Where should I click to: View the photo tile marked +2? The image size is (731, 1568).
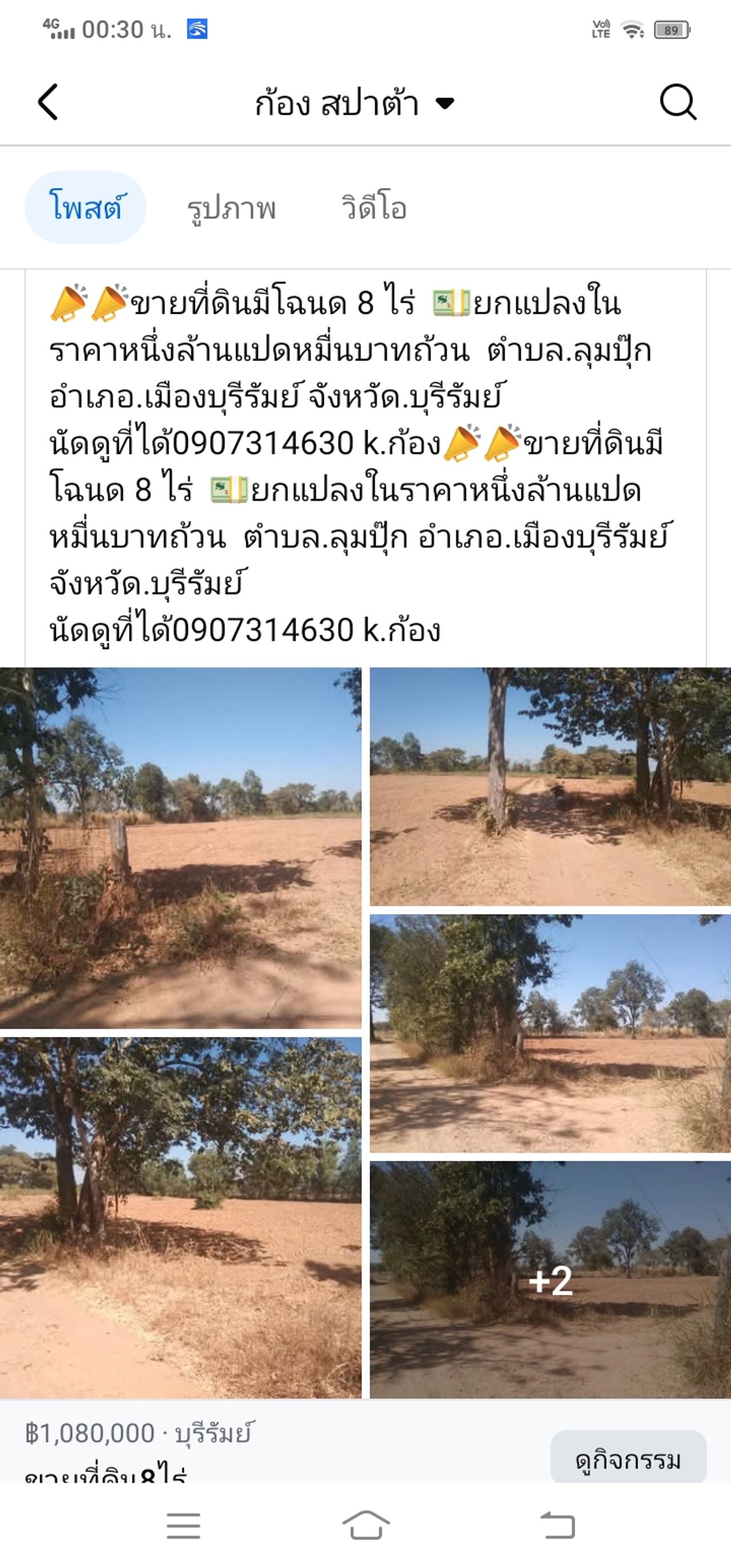tap(550, 1279)
